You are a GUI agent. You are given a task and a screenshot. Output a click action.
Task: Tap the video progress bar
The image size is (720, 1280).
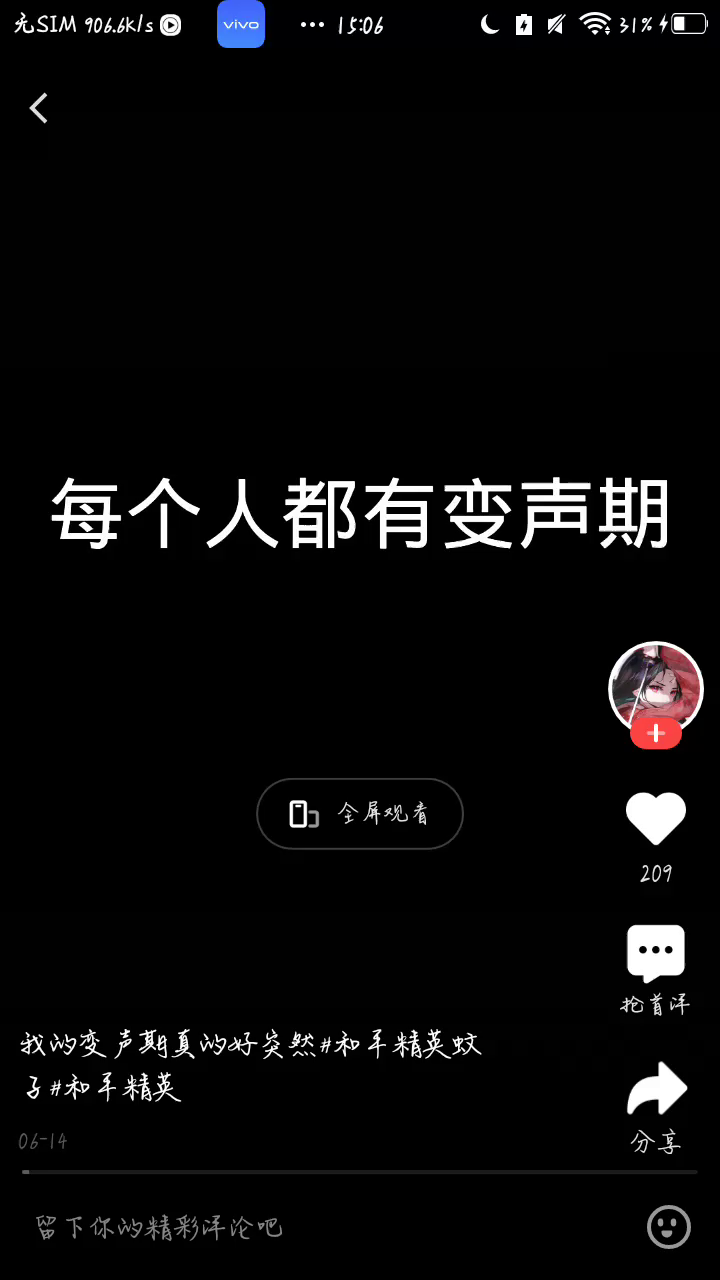point(360,1171)
